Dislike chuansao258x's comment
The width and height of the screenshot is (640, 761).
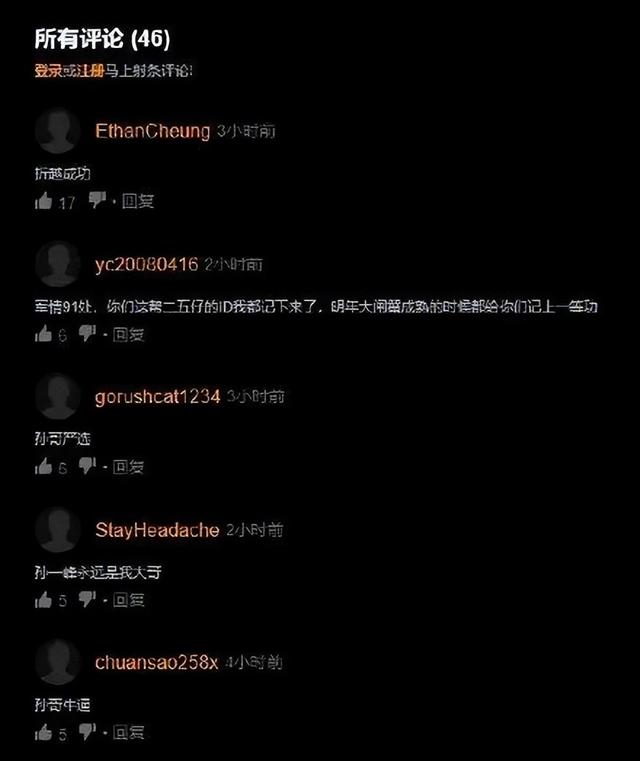tap(87, 733)
